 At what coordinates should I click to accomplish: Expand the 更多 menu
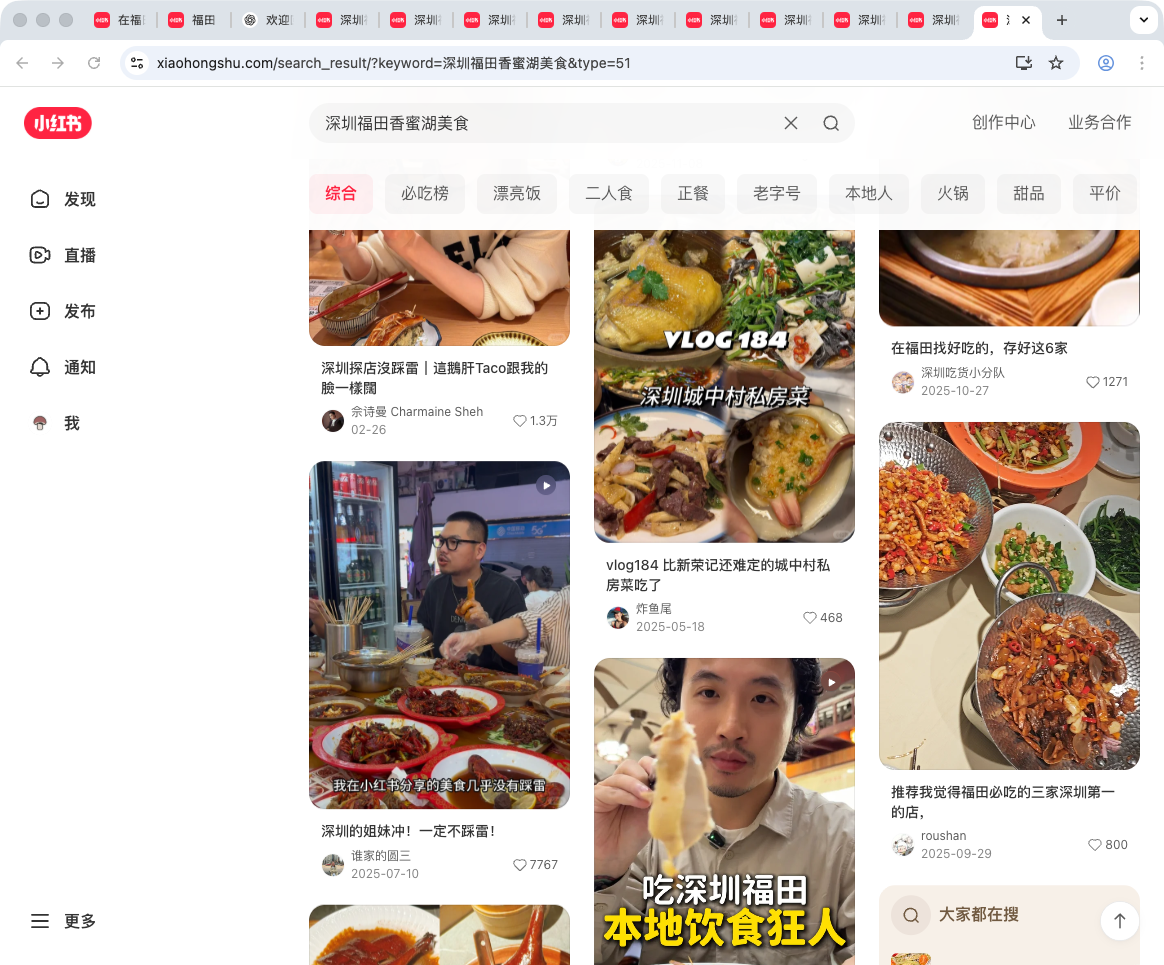pyautogui.click(x=64, y=921)
